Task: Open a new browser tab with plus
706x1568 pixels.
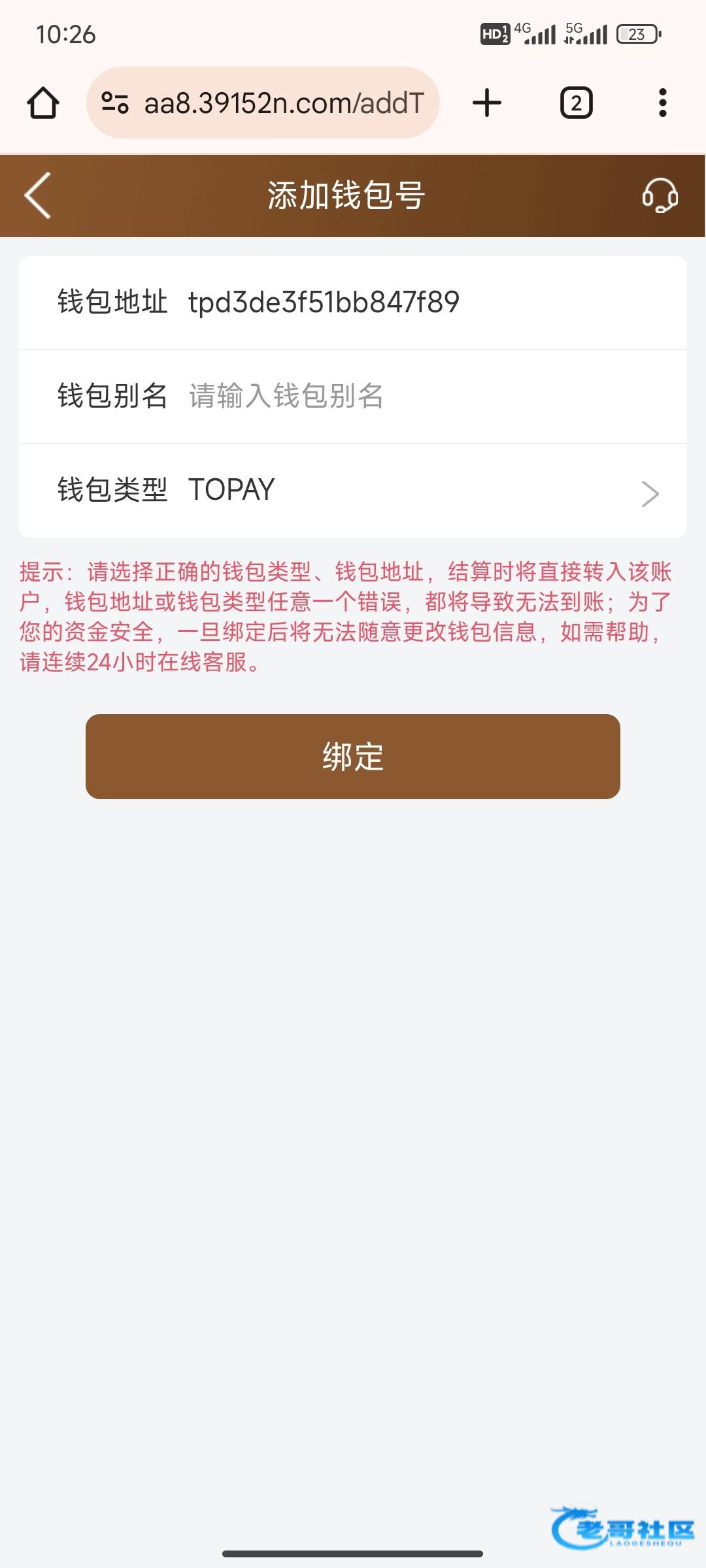Action: [x=487, y=103]
